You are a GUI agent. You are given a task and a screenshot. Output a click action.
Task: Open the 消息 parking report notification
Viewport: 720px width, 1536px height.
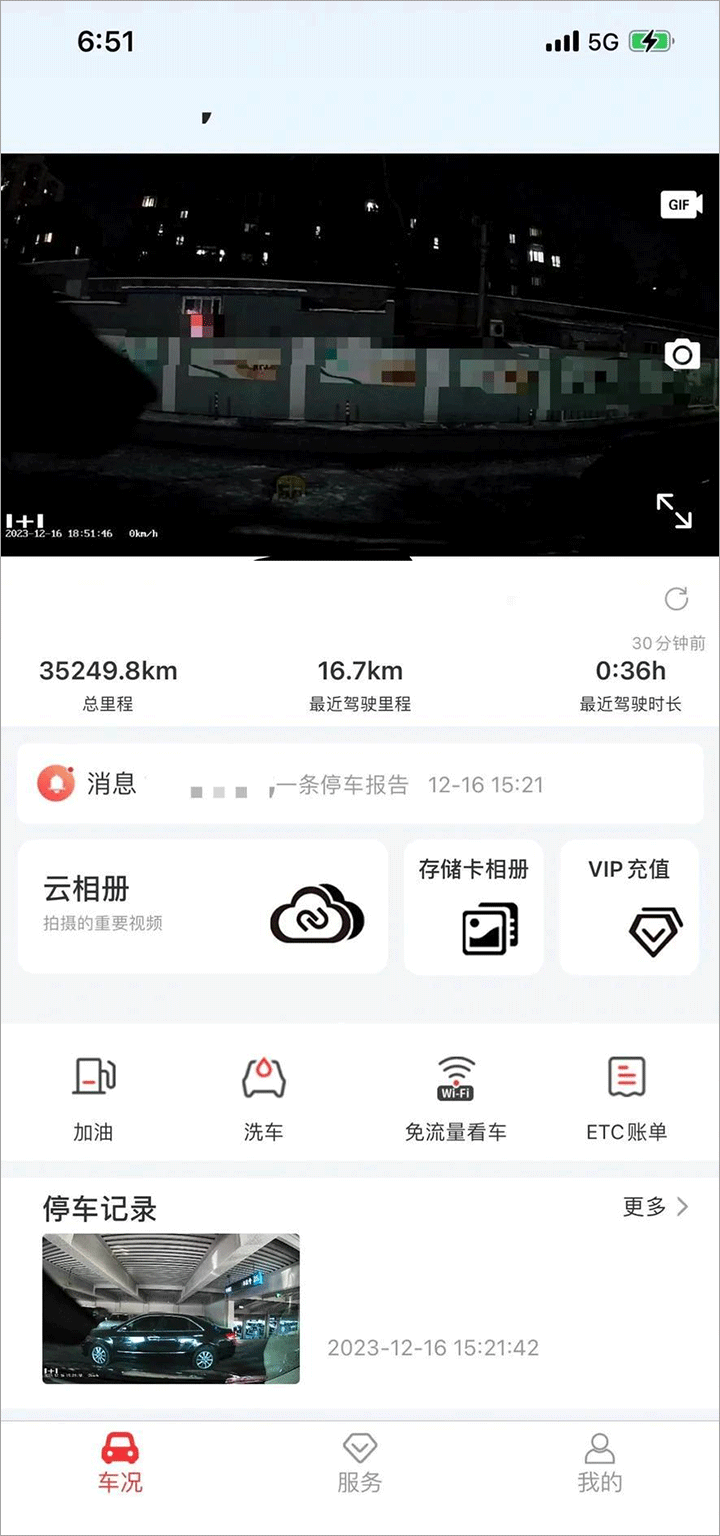[x=360, y=784]
